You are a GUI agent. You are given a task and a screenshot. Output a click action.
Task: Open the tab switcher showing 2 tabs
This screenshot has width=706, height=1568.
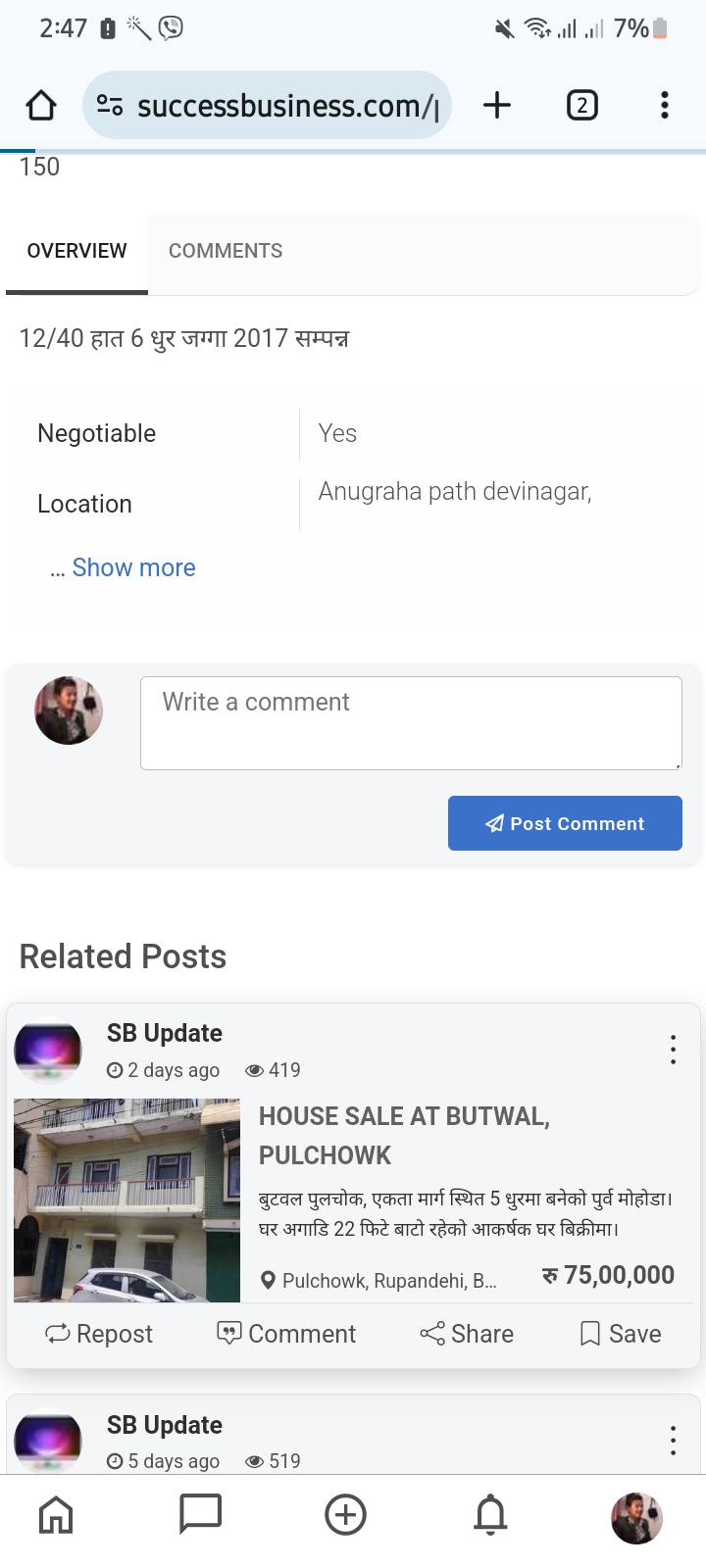(582, 105)
